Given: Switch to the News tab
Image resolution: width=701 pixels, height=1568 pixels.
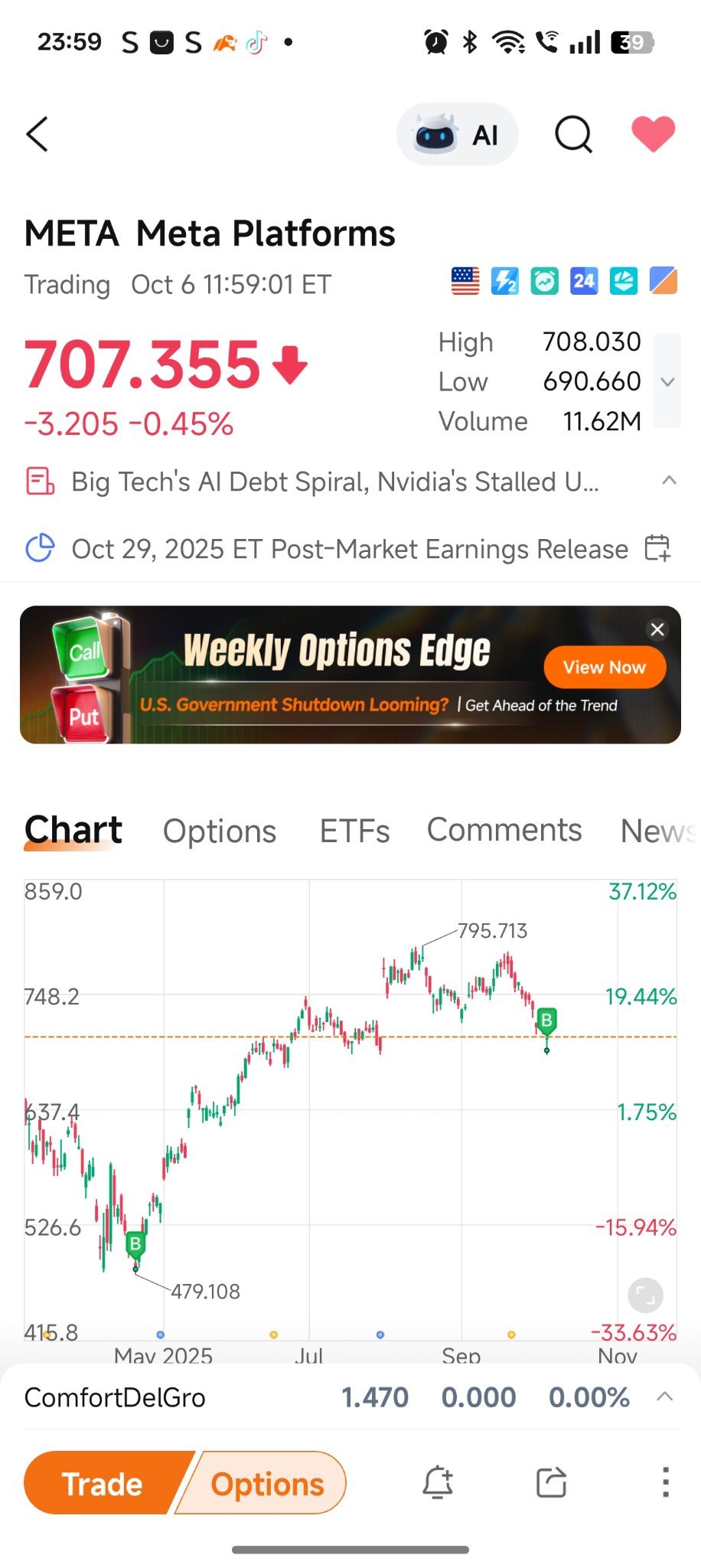Looking at the screenshot, I should [658, 831].
